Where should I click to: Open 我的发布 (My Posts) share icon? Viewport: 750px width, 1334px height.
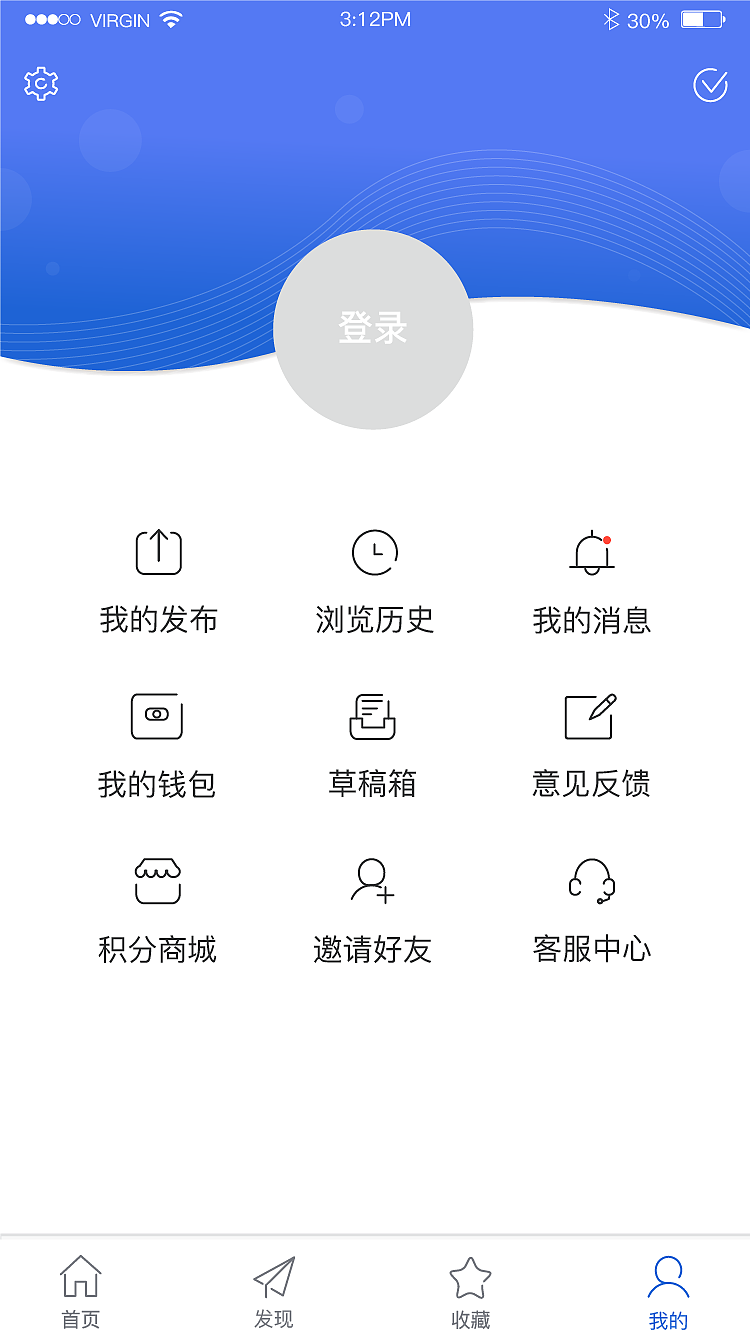click(157, 552)
